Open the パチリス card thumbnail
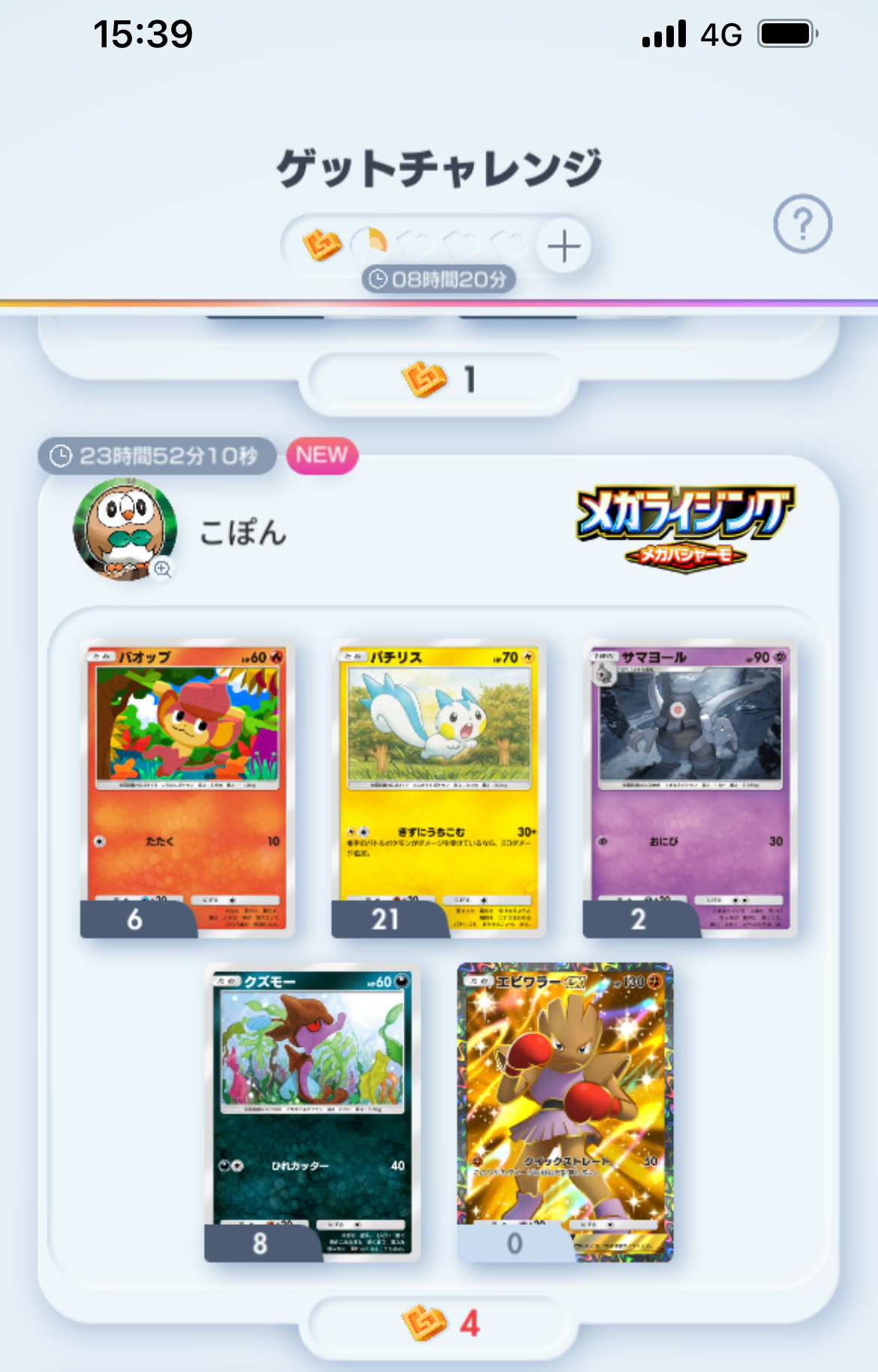Image resolution: width=878 pixels, height=1372 pixels. click(x=439, y=789)
